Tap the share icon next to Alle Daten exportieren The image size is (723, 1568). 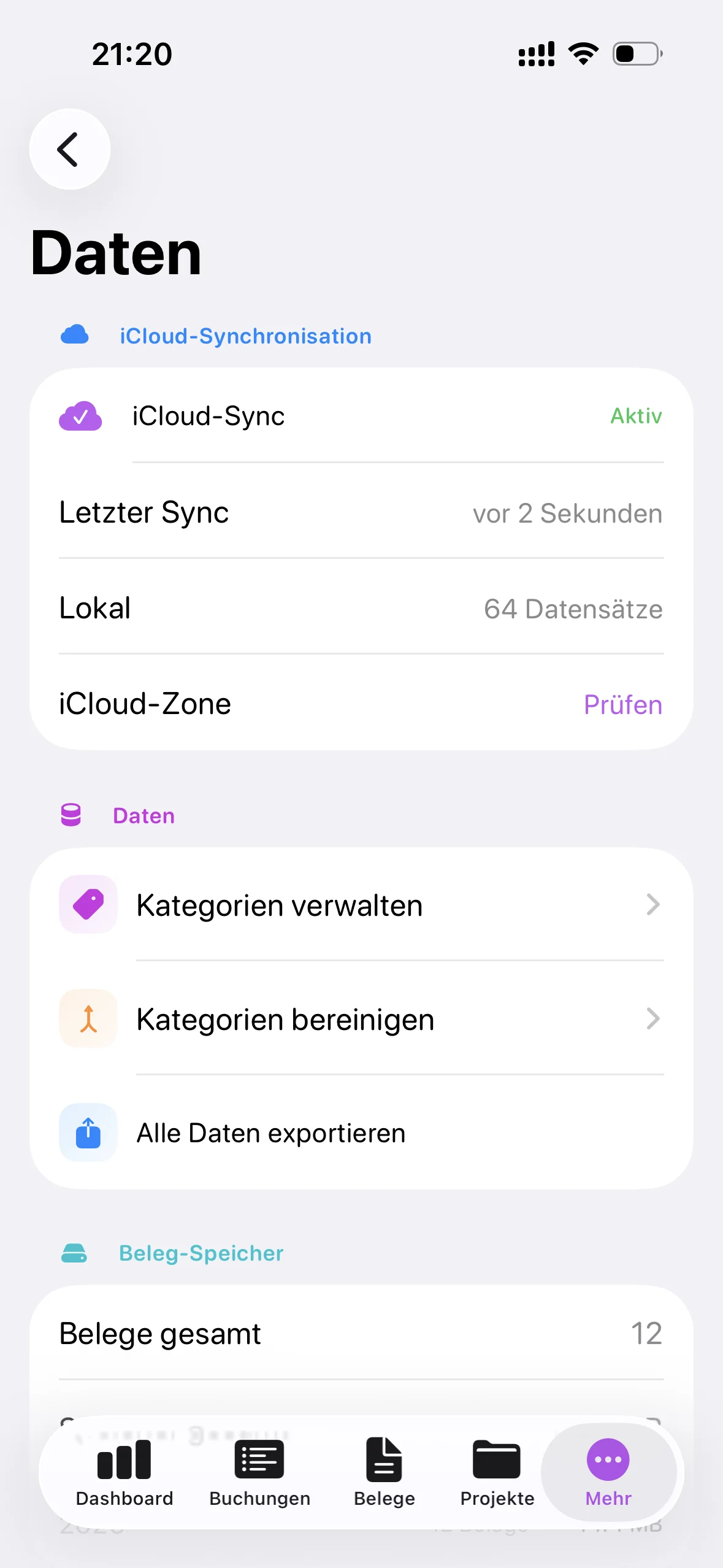point(88,1132)
